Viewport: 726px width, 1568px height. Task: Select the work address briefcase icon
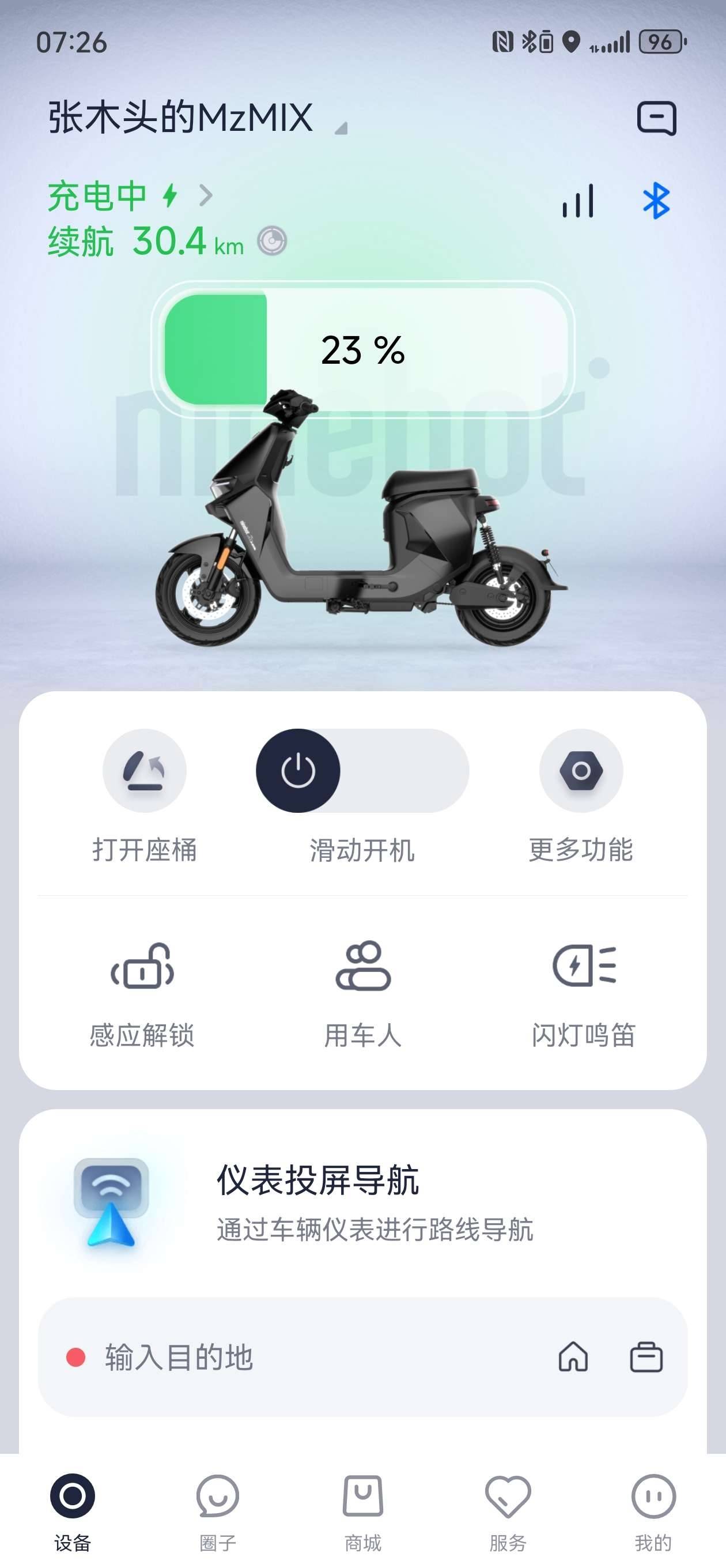pos(646,1358)
